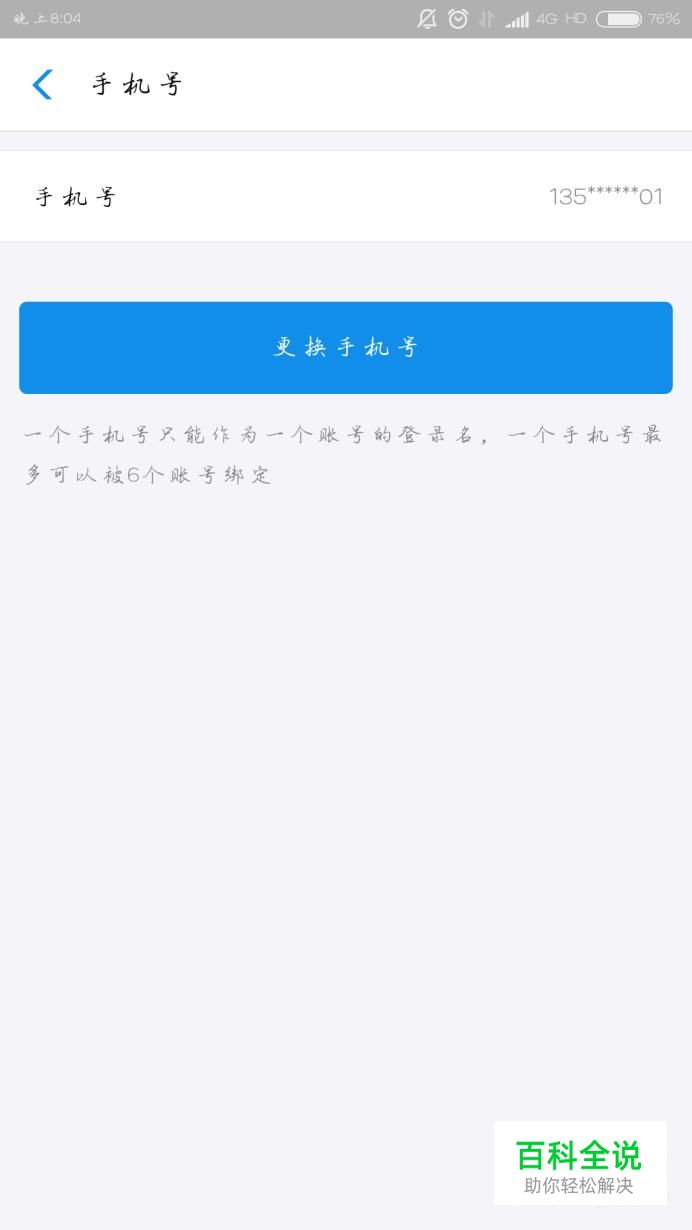
Task: Go back using the blue arrow
Action: (x=42, y=85)
